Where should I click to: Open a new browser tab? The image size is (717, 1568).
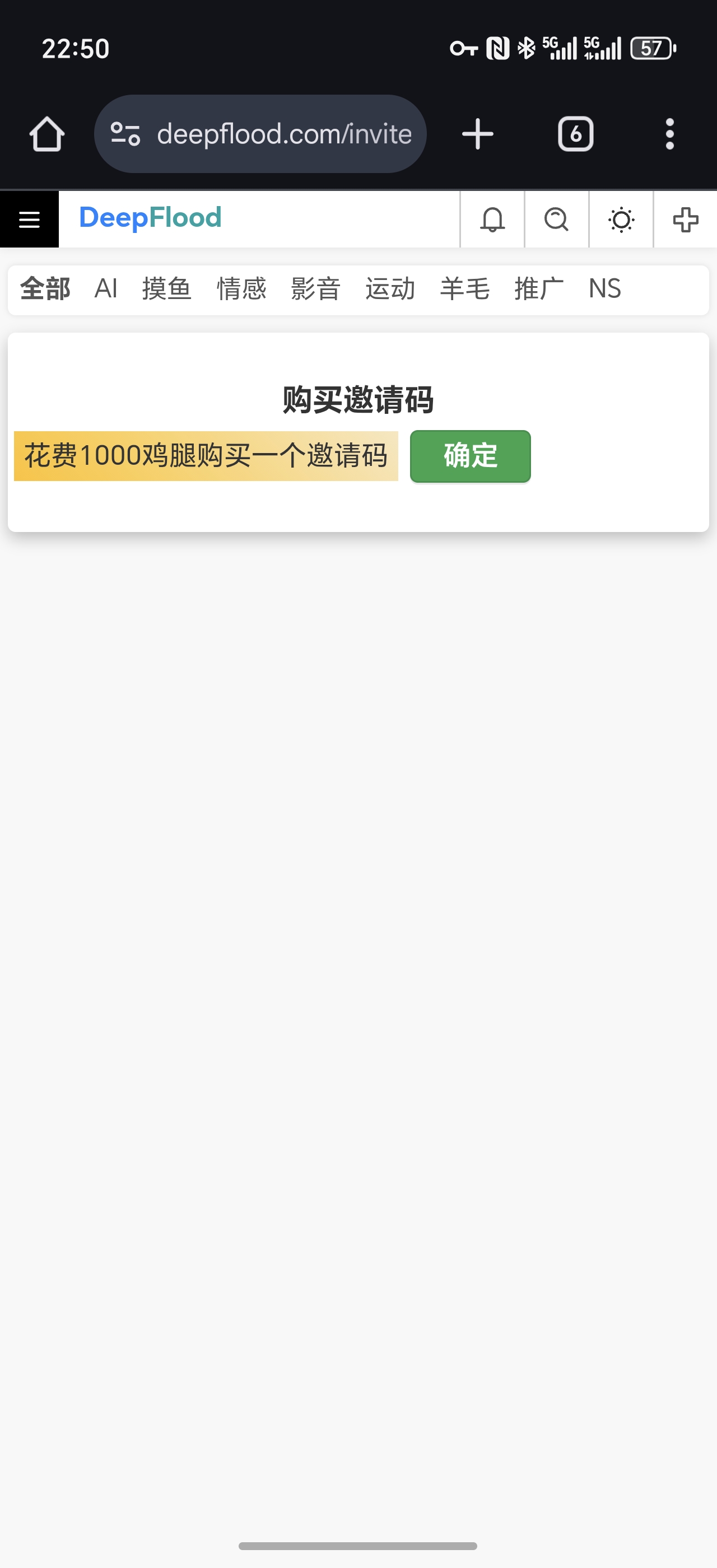477,134
